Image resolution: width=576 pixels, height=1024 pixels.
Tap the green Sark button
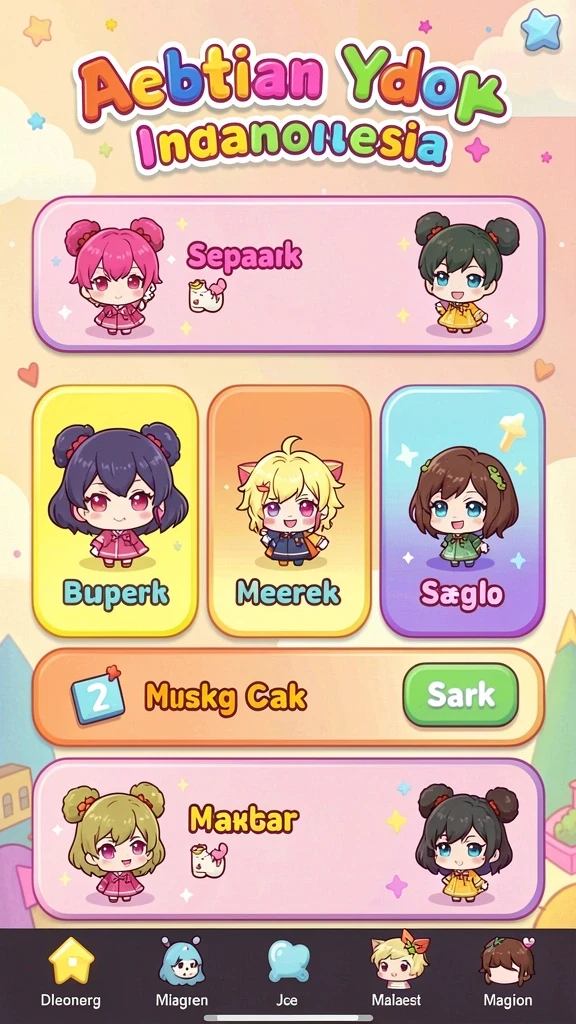[460, 696]
